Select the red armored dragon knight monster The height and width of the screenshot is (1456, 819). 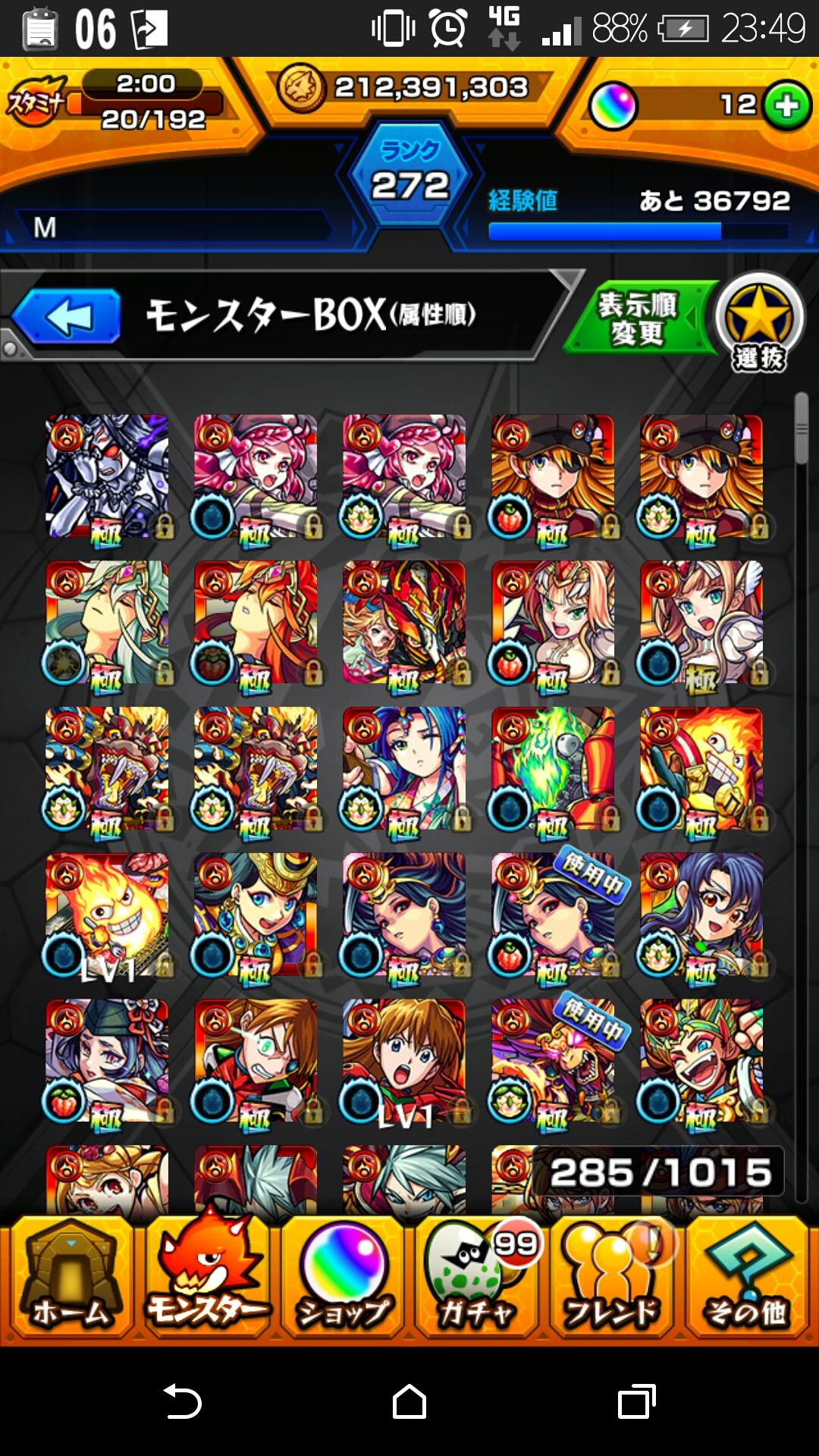[405, 623]
